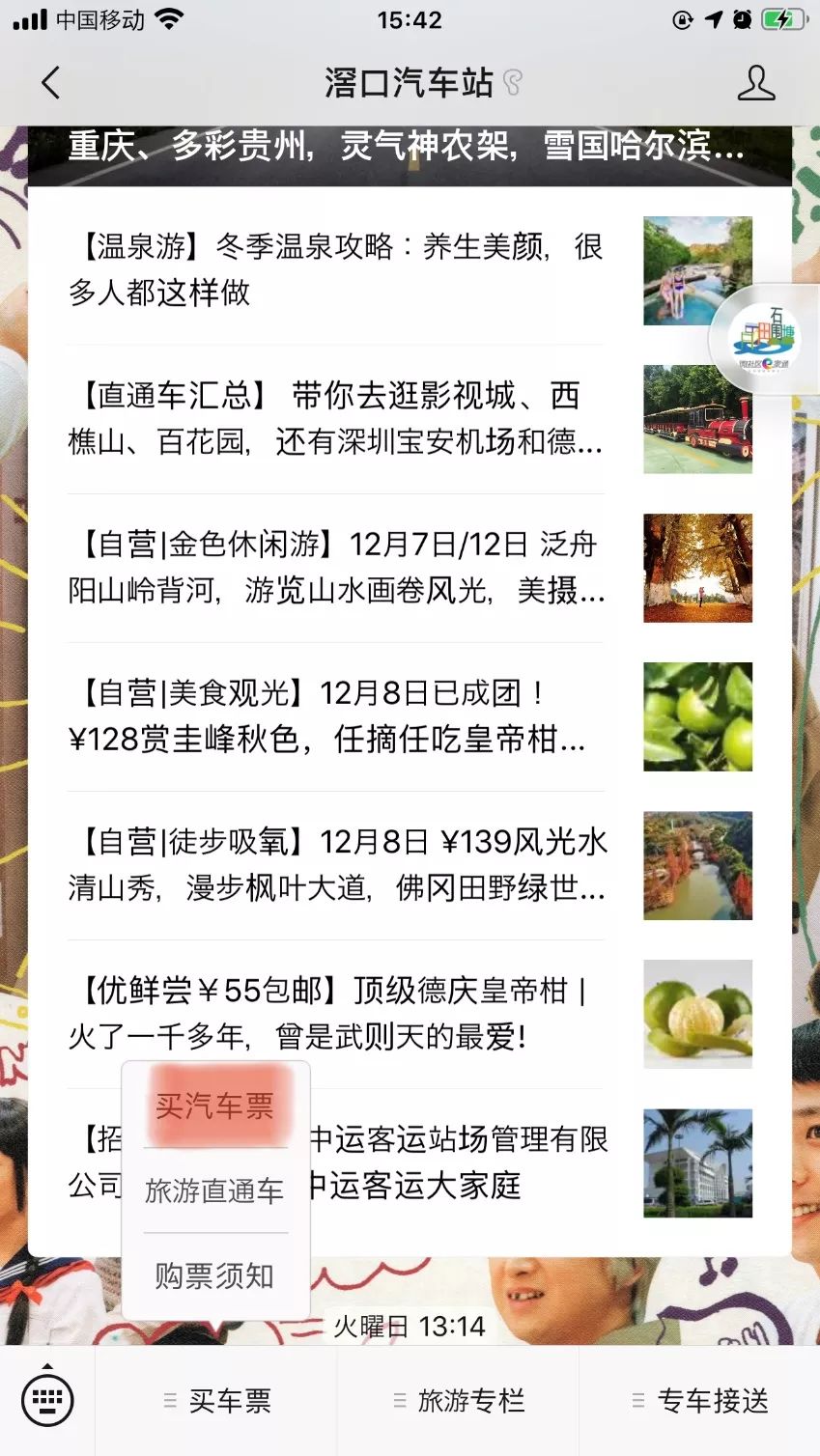The height and width of the screenshot is (1456, 820).
Task: Choose 旅游直通车 from popup menu
Action: pyautogui.click(x=214, y=1190)
